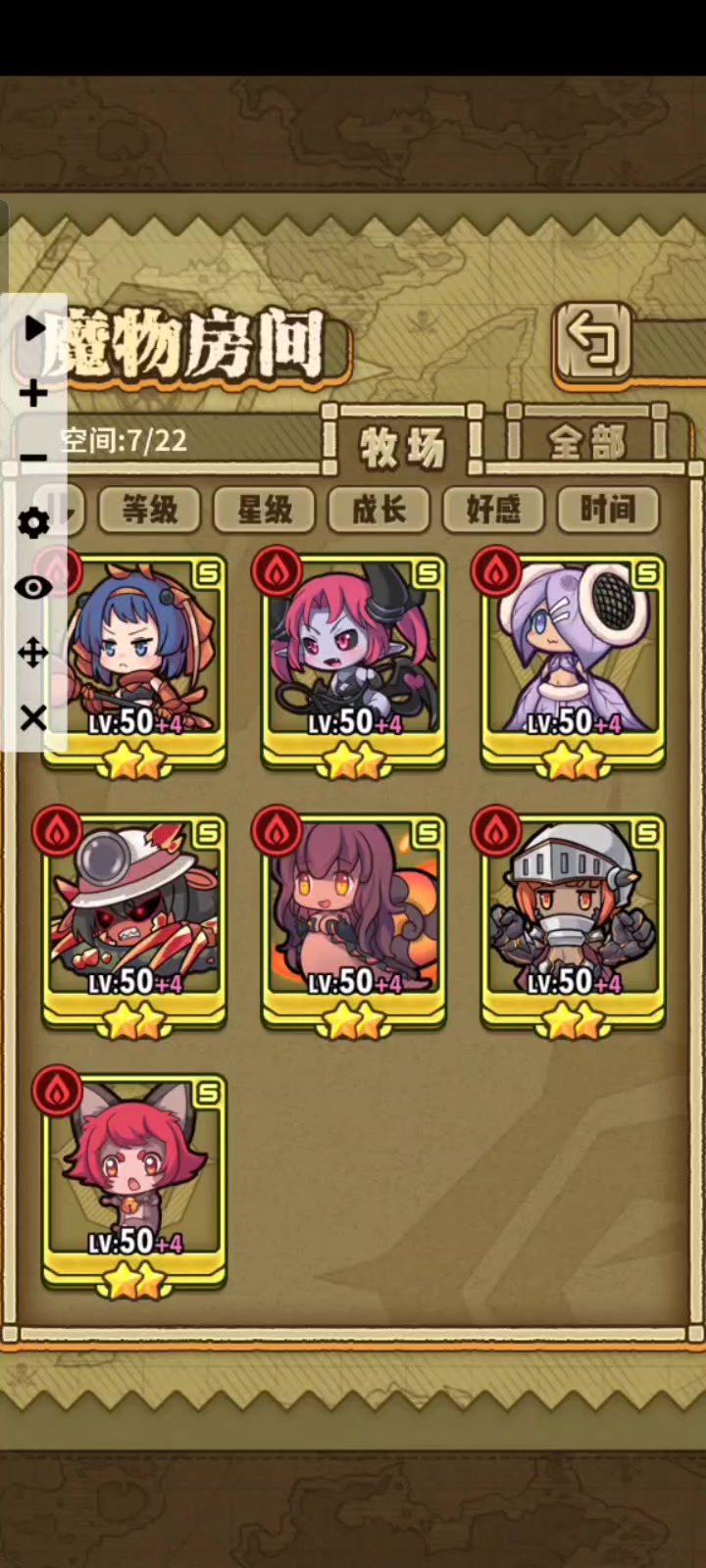The image size is (706, 1568).
Task: Tap the play arrow in side toolbar
Action: (34, 328)
